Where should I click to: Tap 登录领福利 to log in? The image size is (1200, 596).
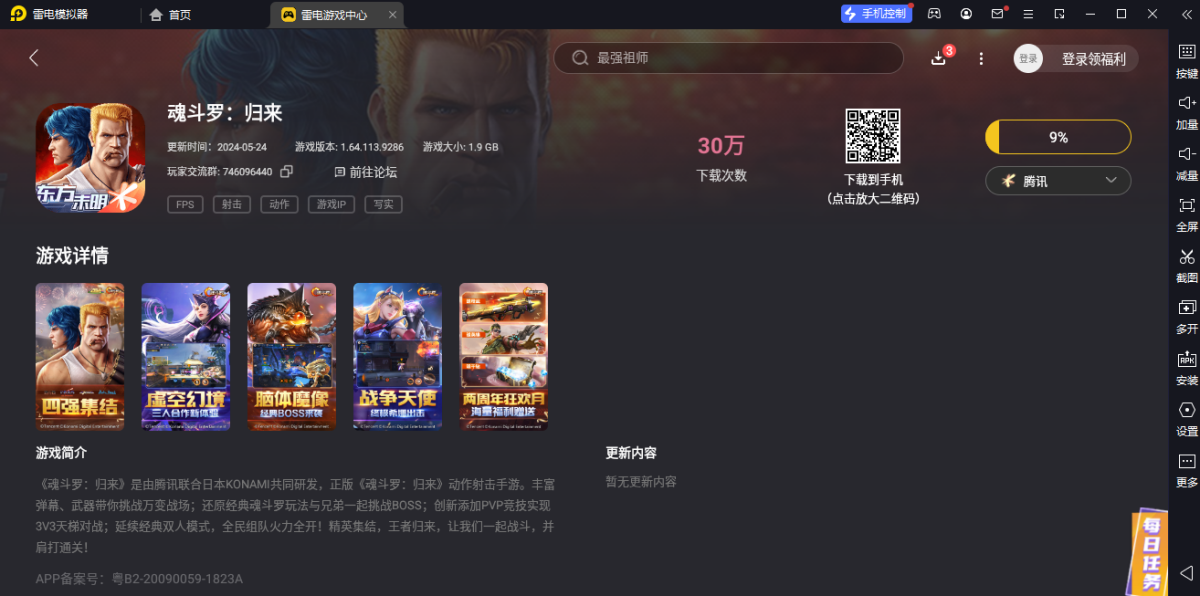(x=1093, y=59)
